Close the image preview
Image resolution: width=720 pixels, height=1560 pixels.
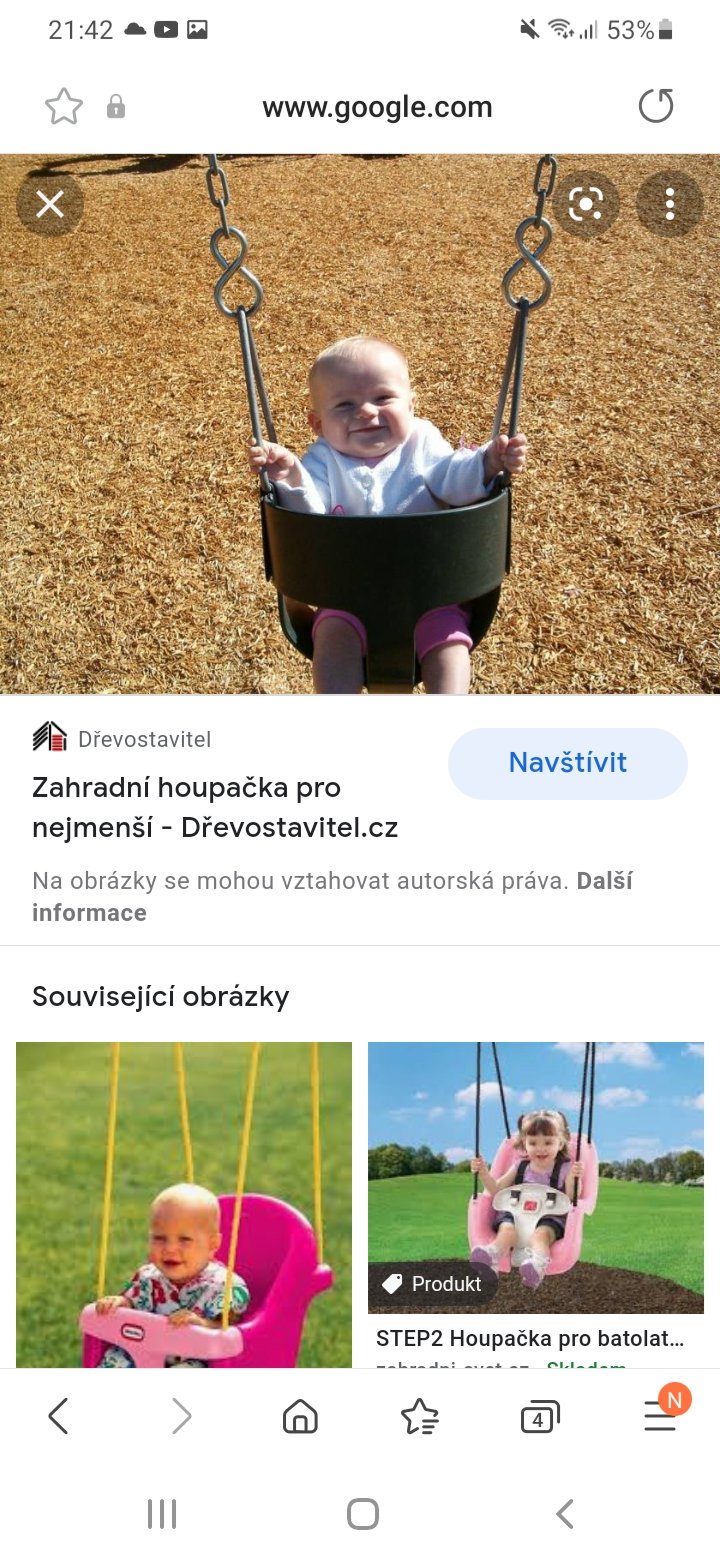(50, 205)
